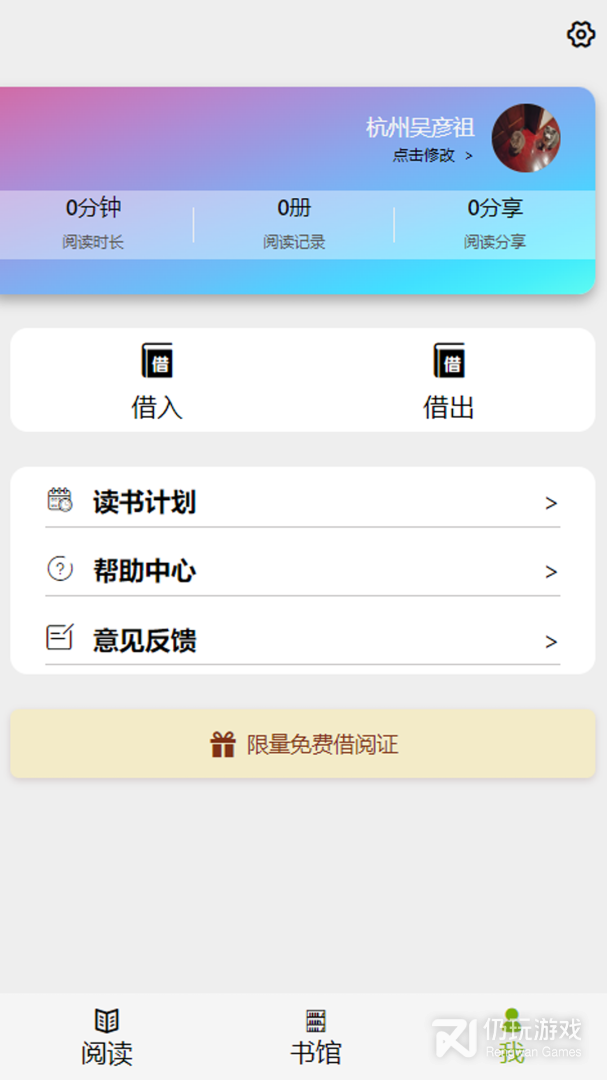Open the settings gear icon

click(581, 34)
